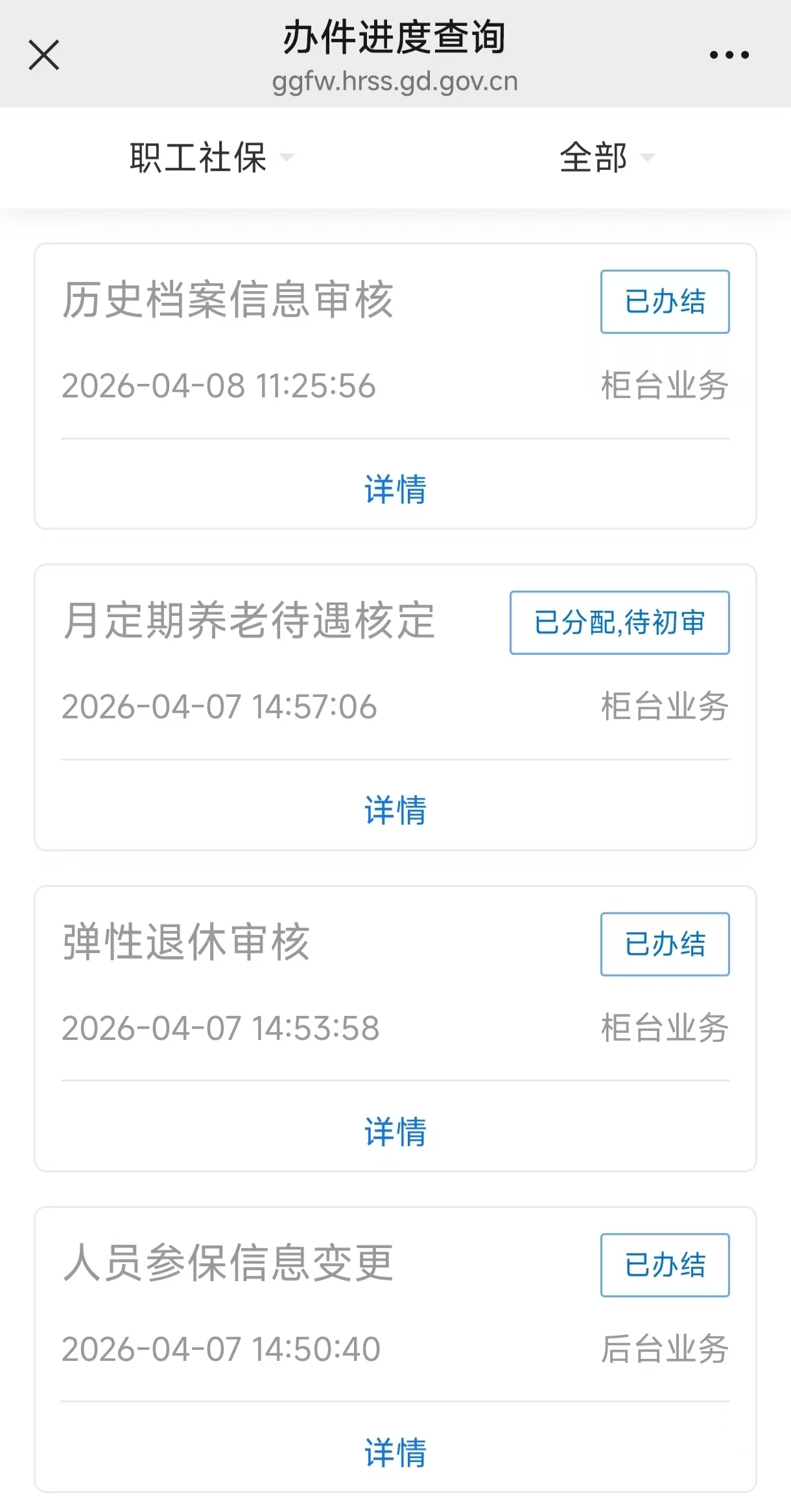Expand the 职工社保 category dropdown
Screen dimensions: 791x1512
coord(211,158)
